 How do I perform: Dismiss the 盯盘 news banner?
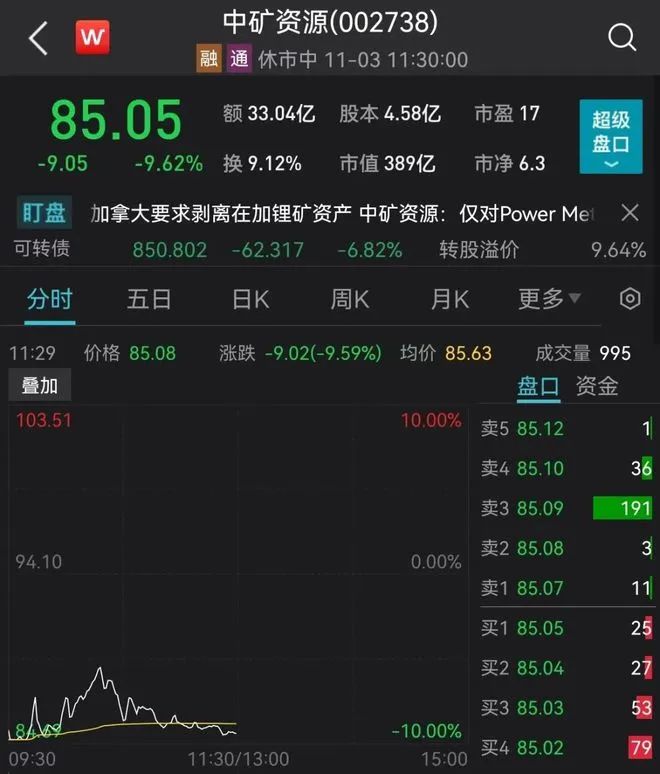pyautogui.click(x=630, y=212)
